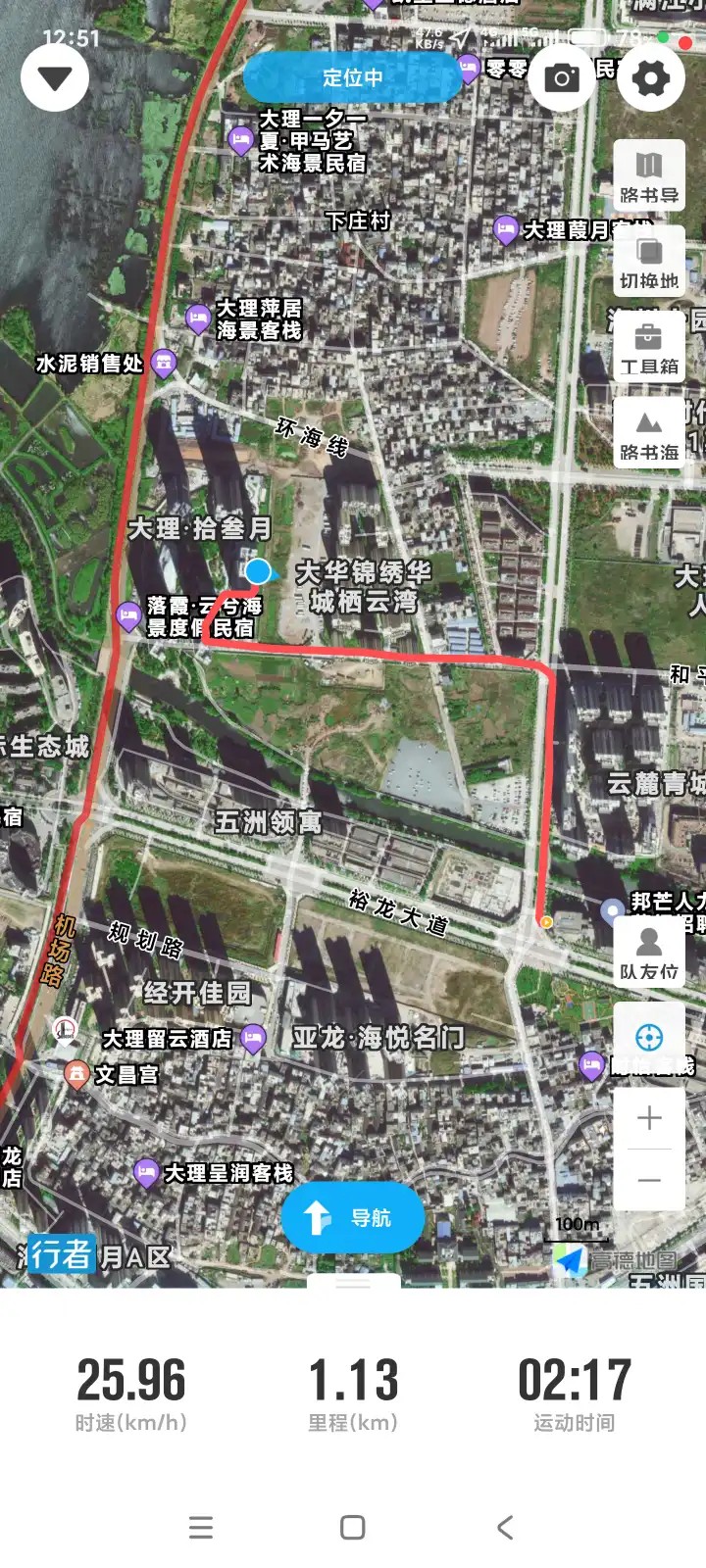Go back using the system back button

coord(505,1527)
